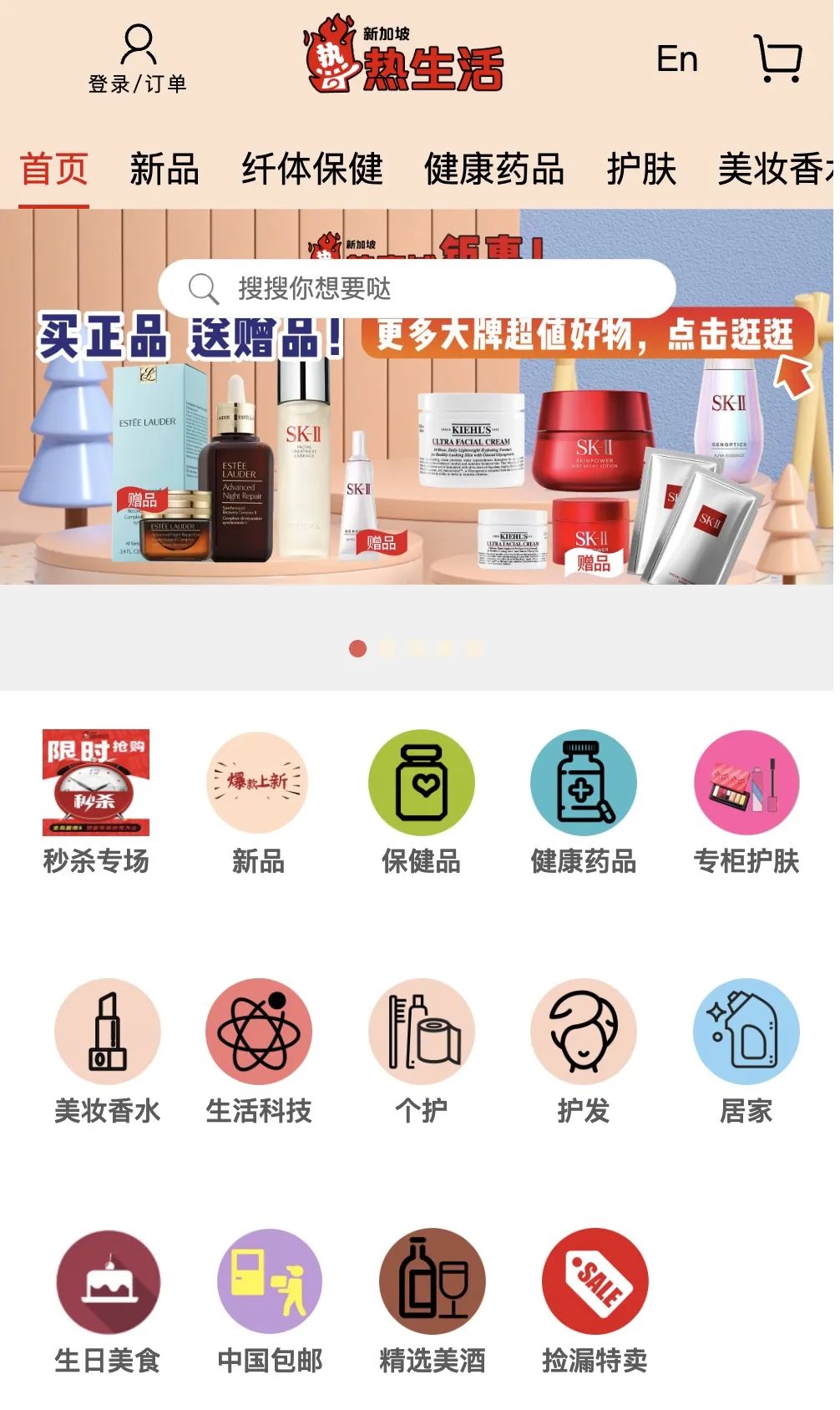Switch to the 护肤 tab
840x1410 pixels.
pyautogui.click(x=641, y=170)
